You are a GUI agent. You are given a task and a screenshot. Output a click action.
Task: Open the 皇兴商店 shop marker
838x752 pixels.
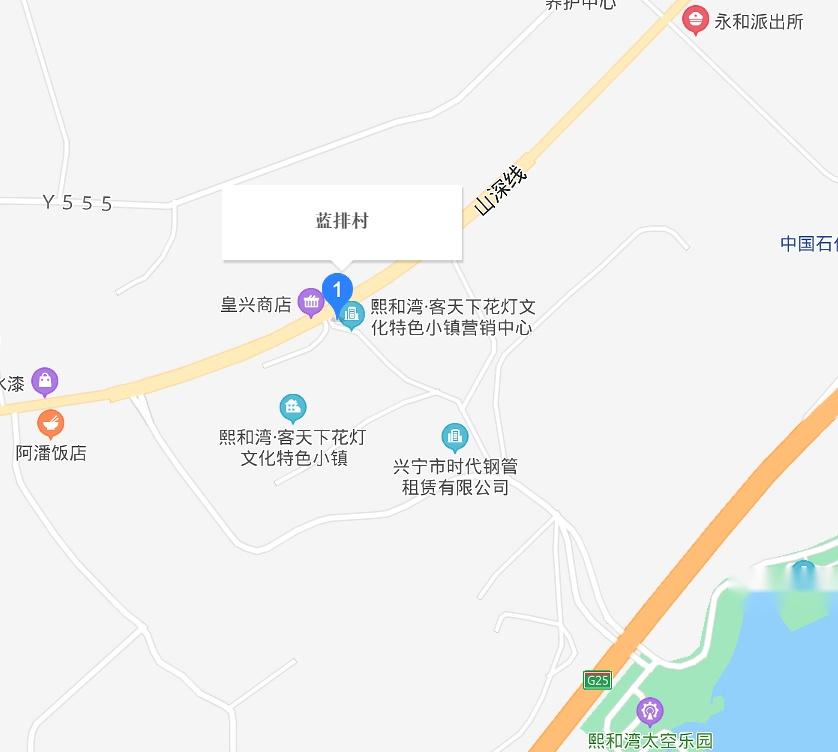pos(311,300)
